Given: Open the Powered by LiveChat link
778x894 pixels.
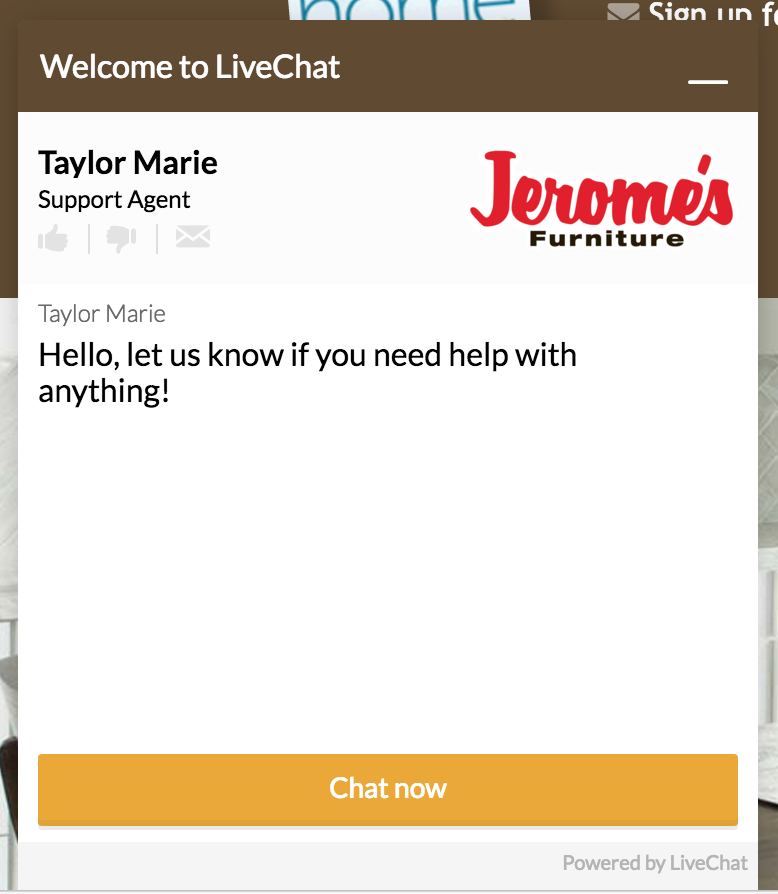Looking at the screenshot, I should (x=654, y=862).
